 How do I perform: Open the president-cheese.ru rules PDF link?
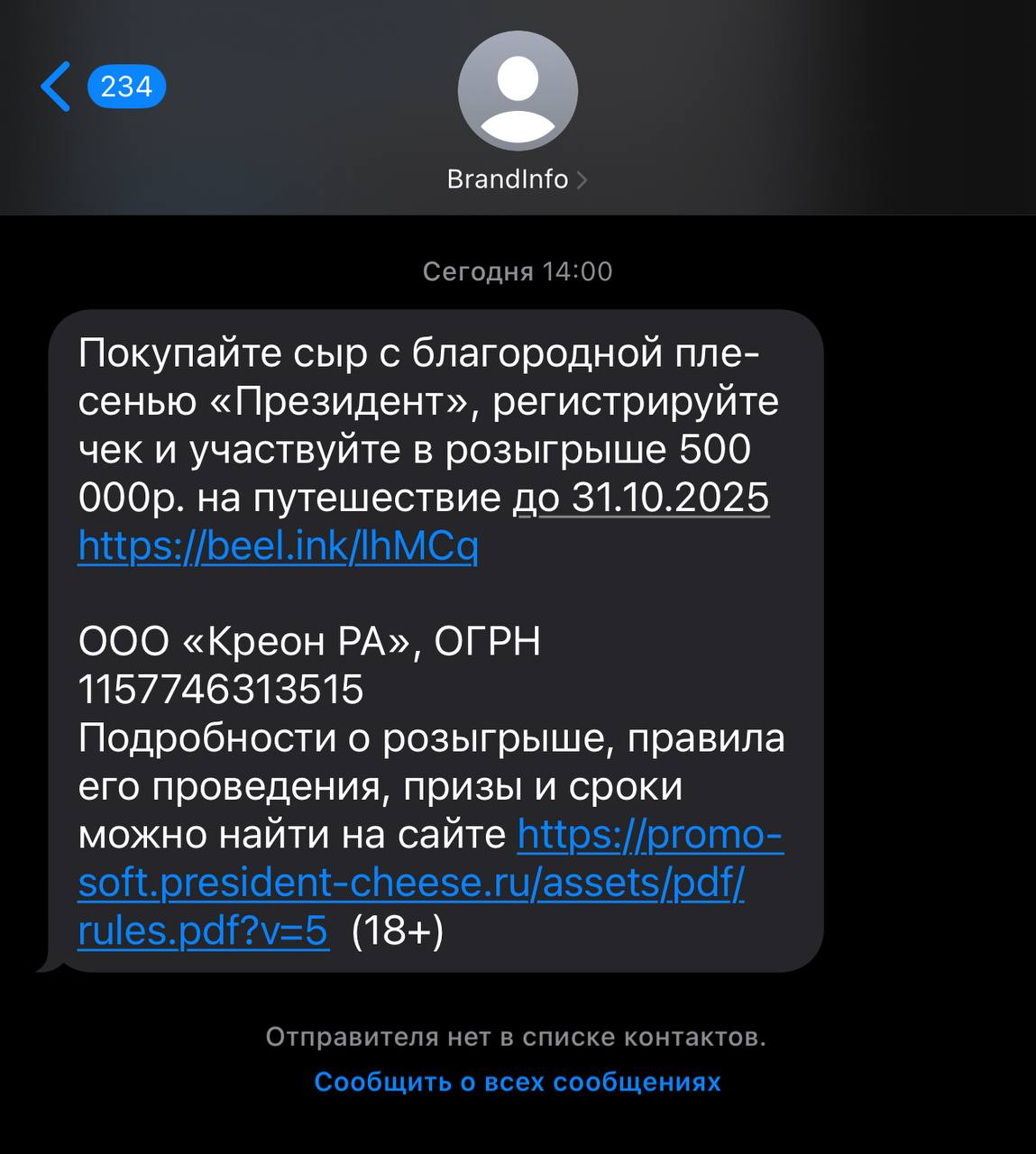[x=410, y=883]
